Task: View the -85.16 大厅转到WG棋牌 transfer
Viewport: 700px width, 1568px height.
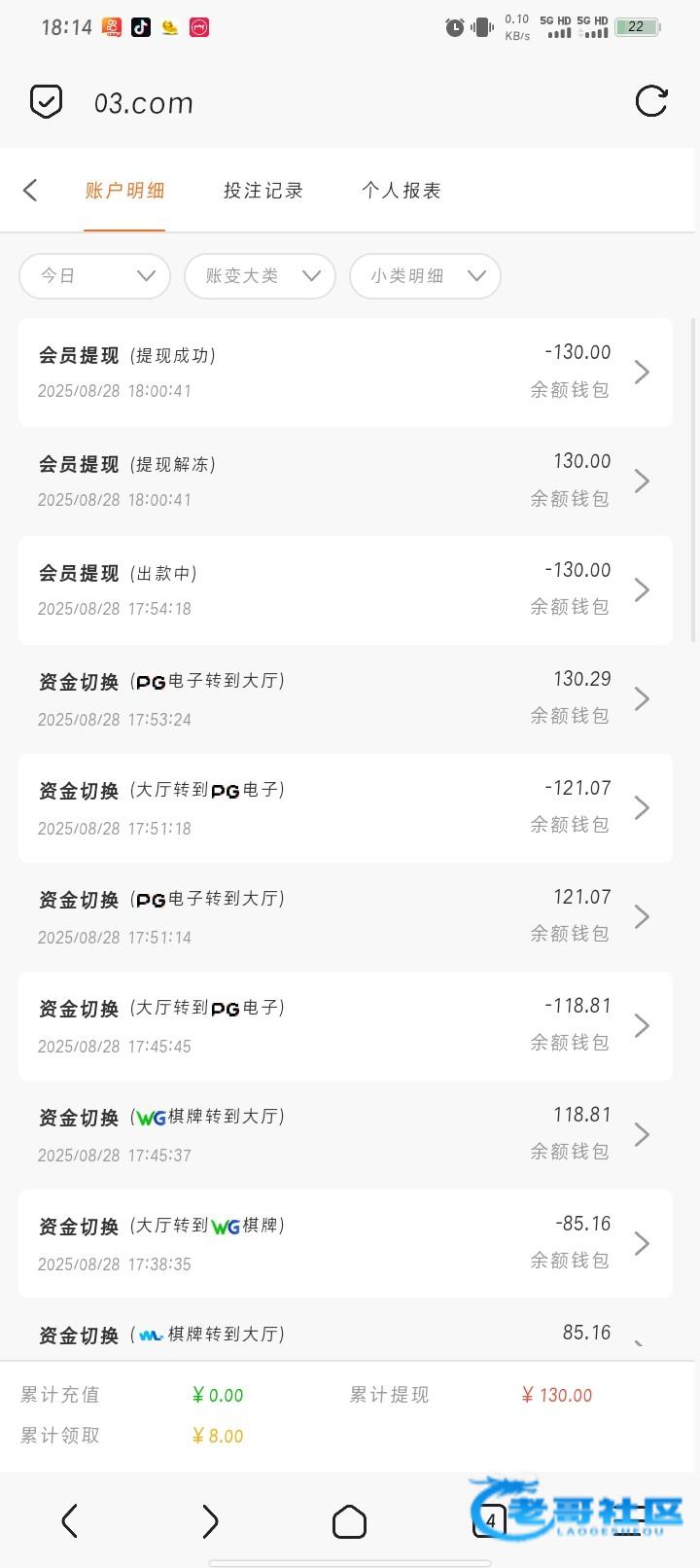Action: (345, 1243)
